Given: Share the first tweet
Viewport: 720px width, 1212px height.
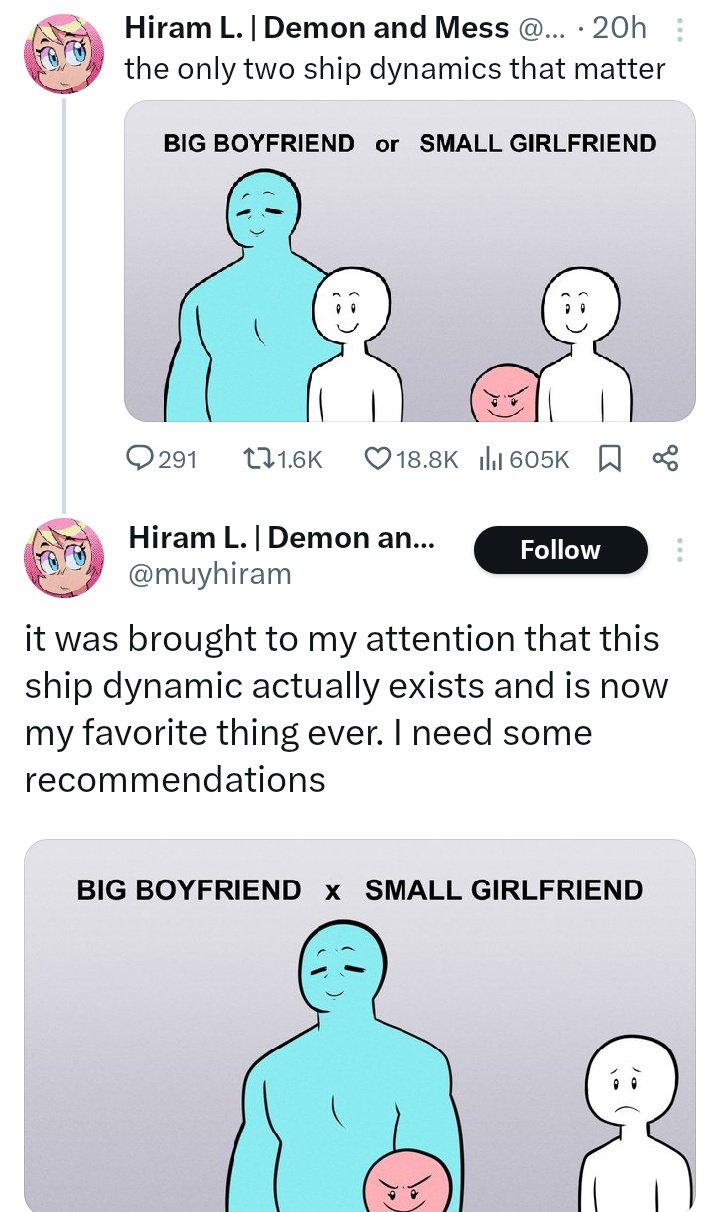Looking at the screenshot, I should (x=665, y=459).
